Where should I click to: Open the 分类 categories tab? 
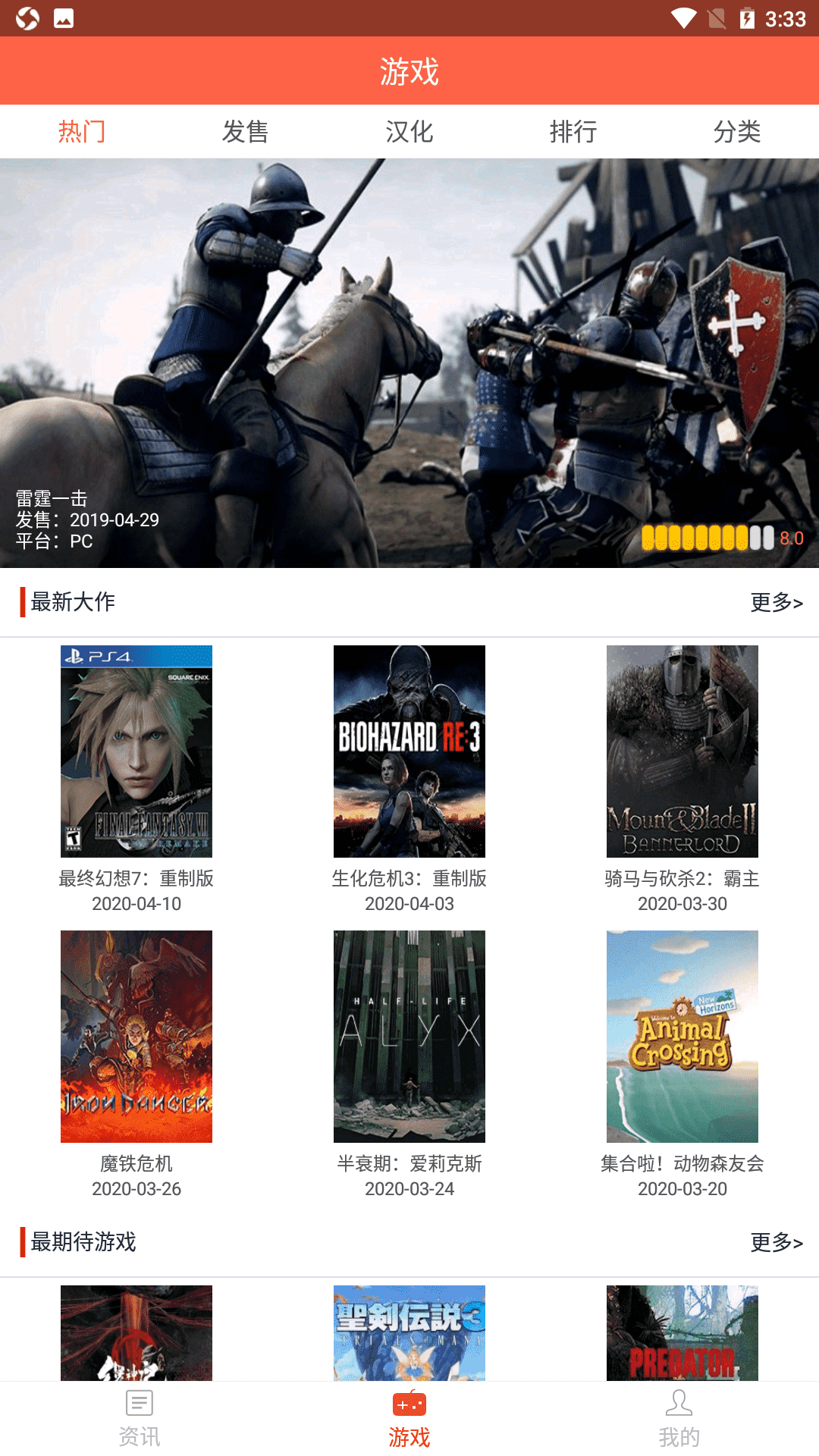point(736,132)
